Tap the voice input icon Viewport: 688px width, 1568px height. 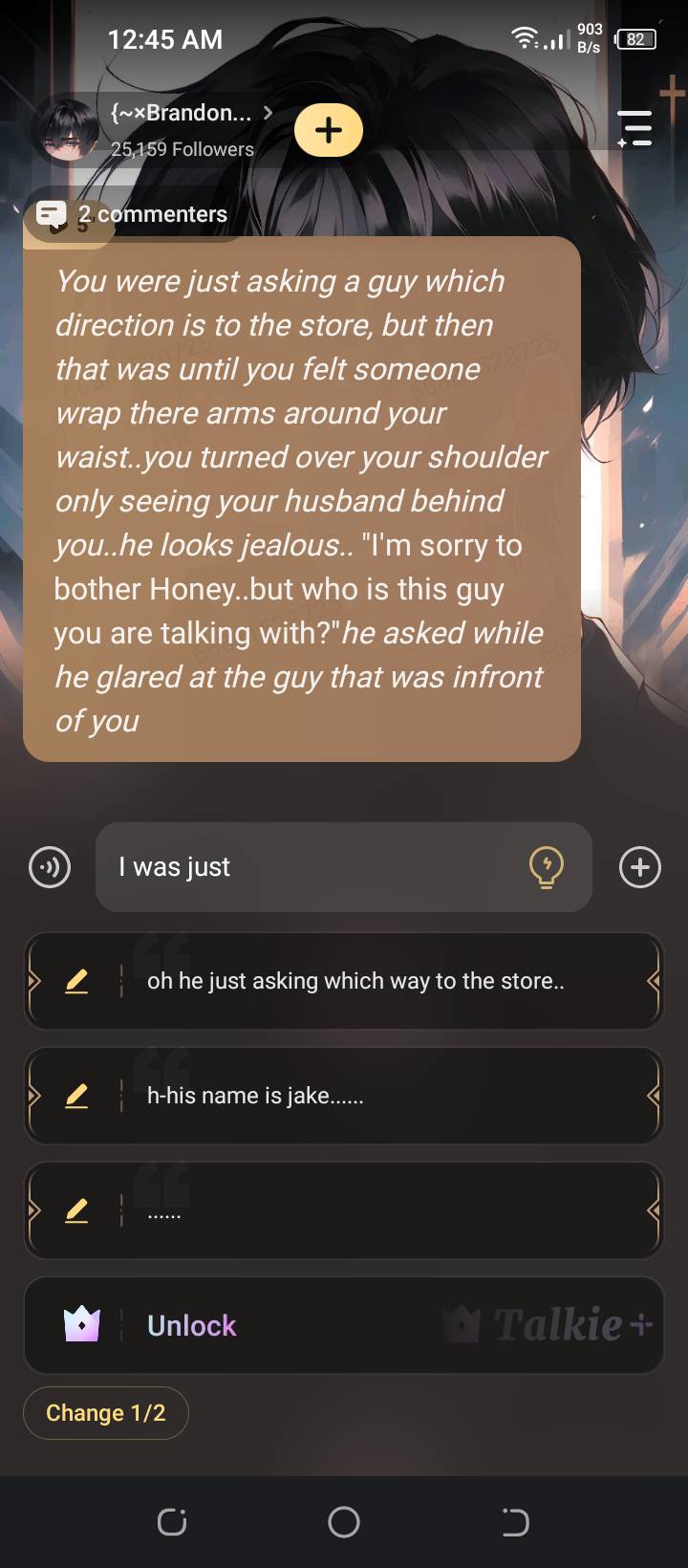click(50, 867)
